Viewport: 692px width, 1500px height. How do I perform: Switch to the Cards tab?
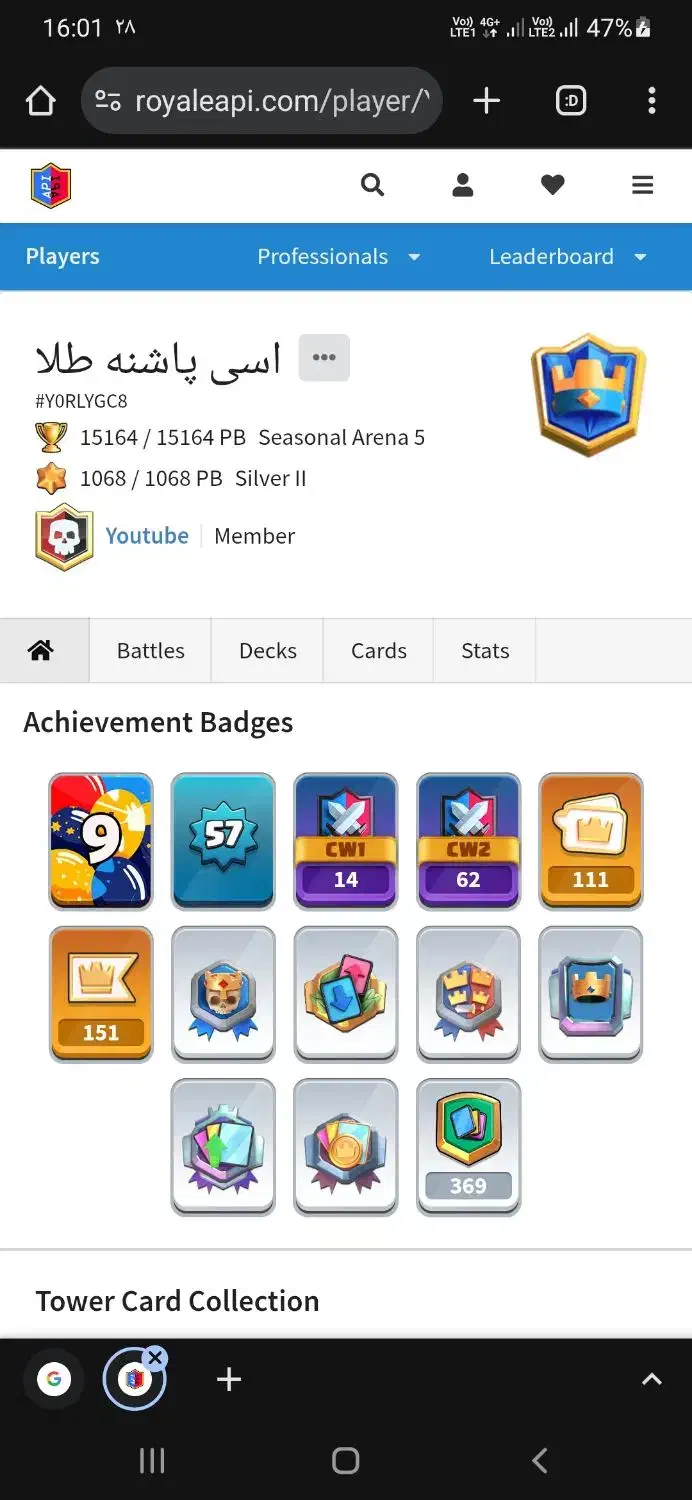379,651
